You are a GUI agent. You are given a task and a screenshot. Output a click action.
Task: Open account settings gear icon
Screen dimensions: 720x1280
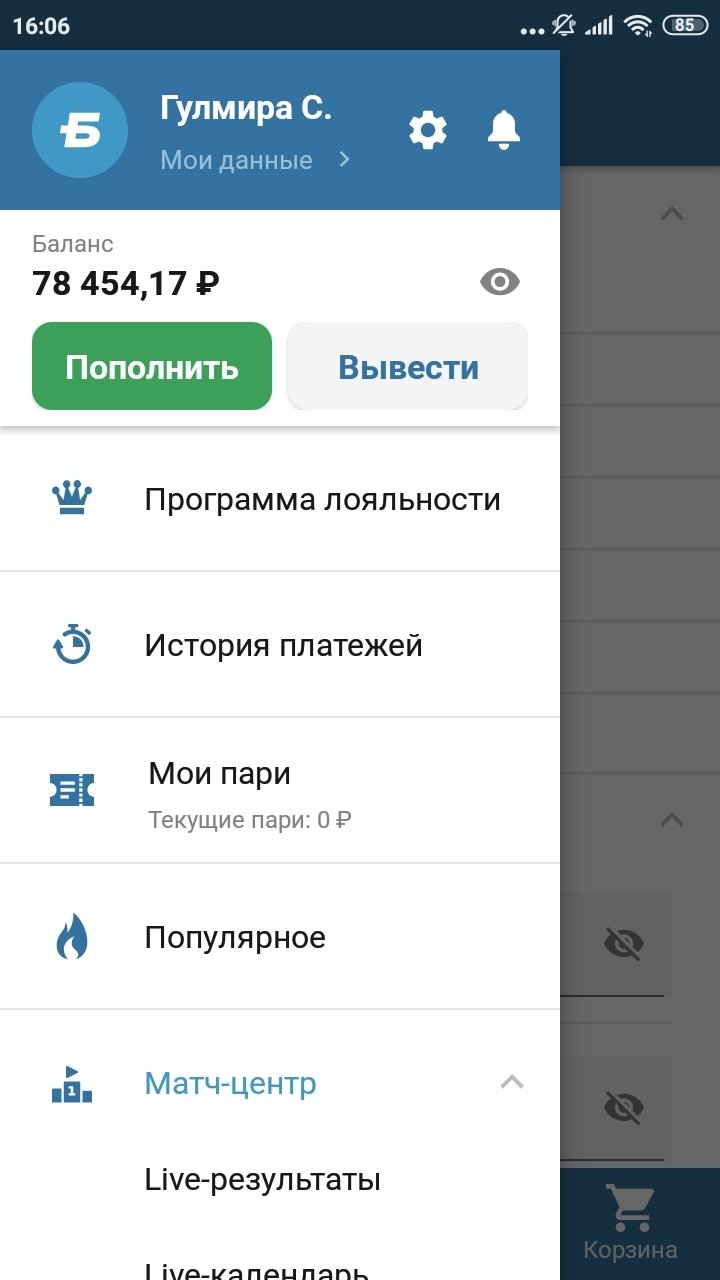tap(428, 131)
